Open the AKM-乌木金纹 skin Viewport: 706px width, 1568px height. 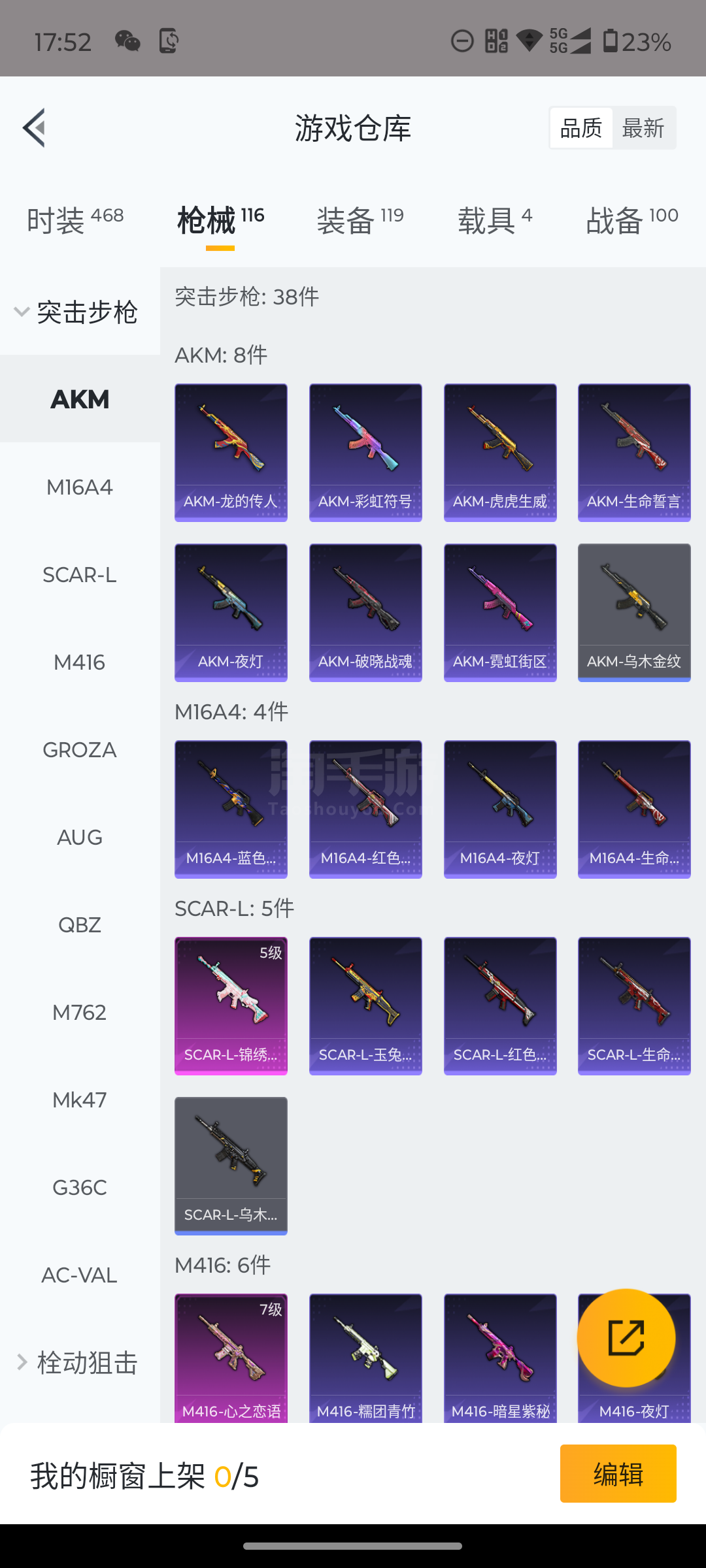[x=634, y=613]
